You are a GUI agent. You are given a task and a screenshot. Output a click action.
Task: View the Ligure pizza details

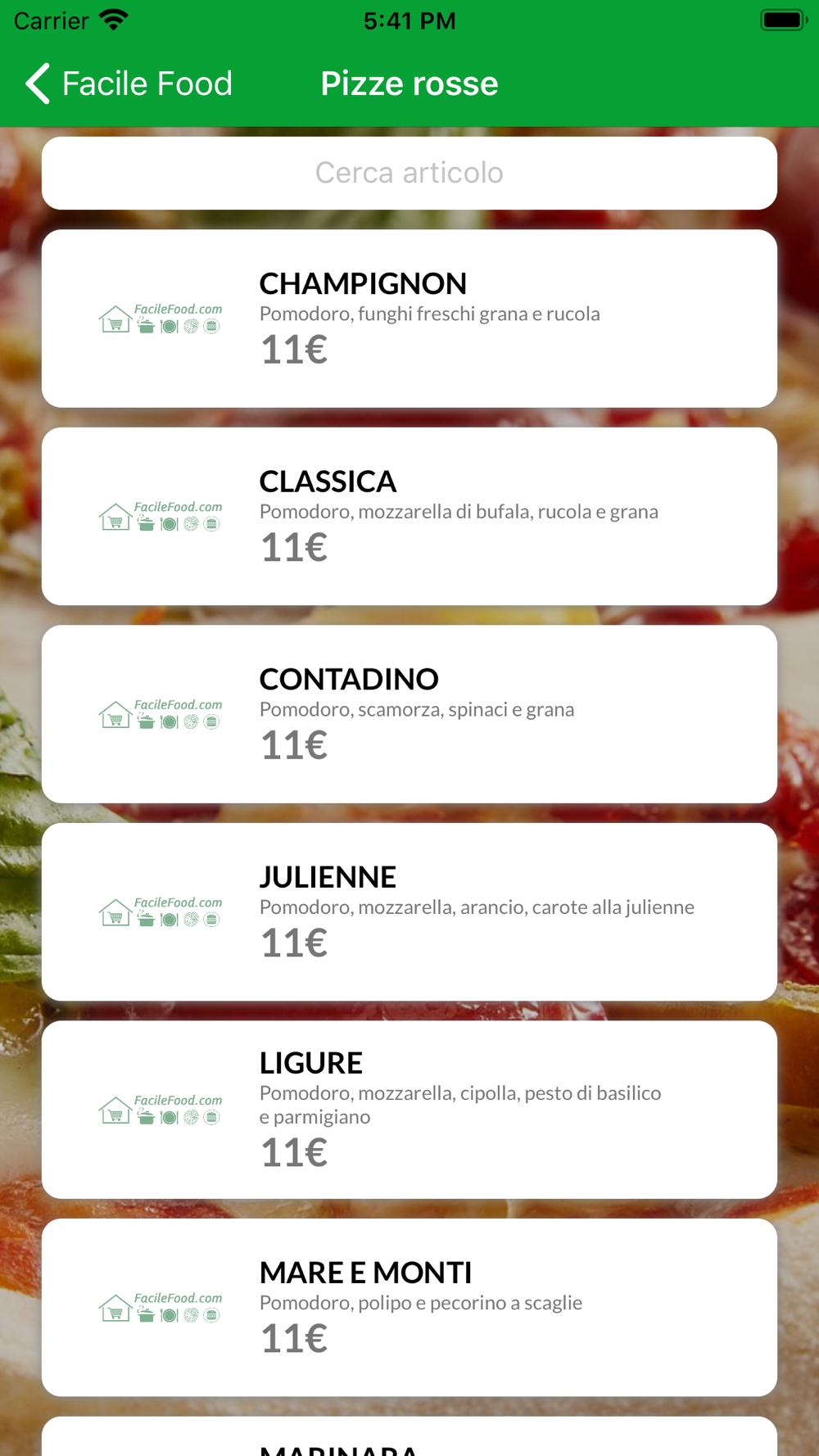[409, 1109]
